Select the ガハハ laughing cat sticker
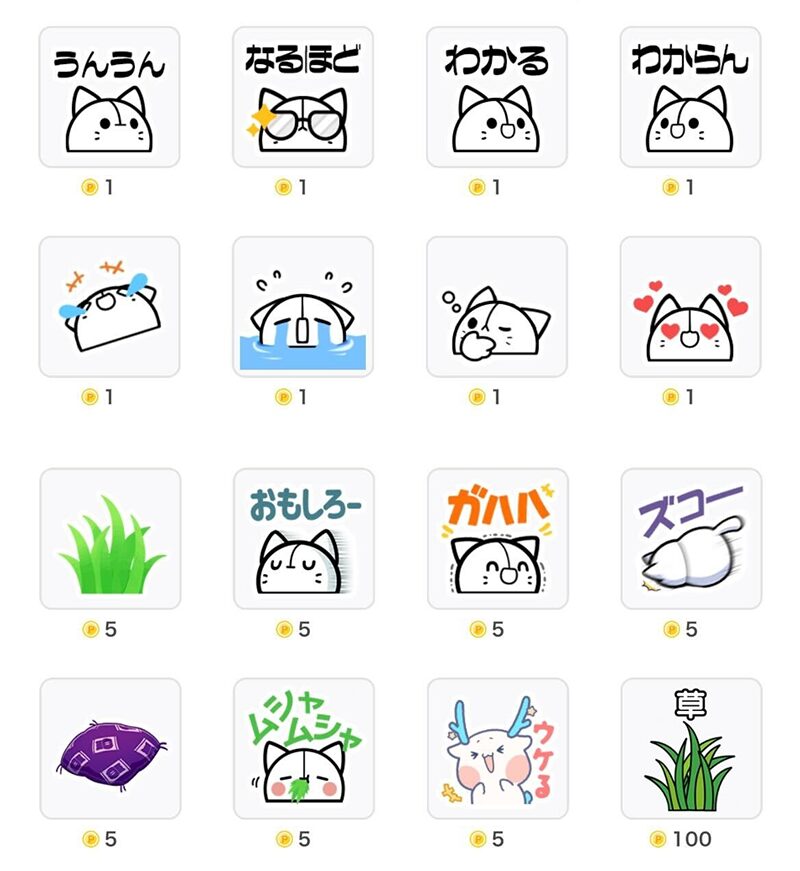This screenshot has height=871, width=800. (x=498, y=539)
